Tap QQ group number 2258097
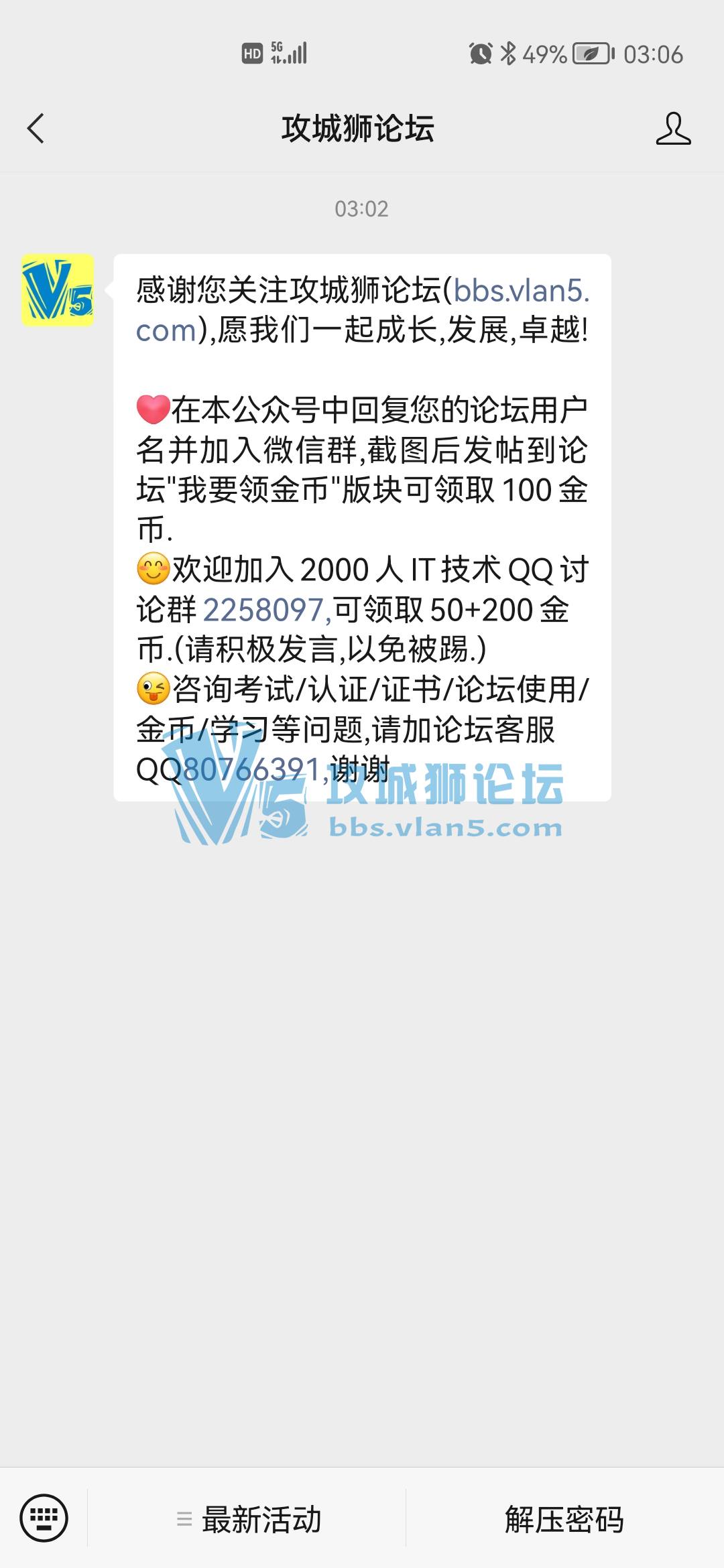724x1568 pixels. (264, 610)
